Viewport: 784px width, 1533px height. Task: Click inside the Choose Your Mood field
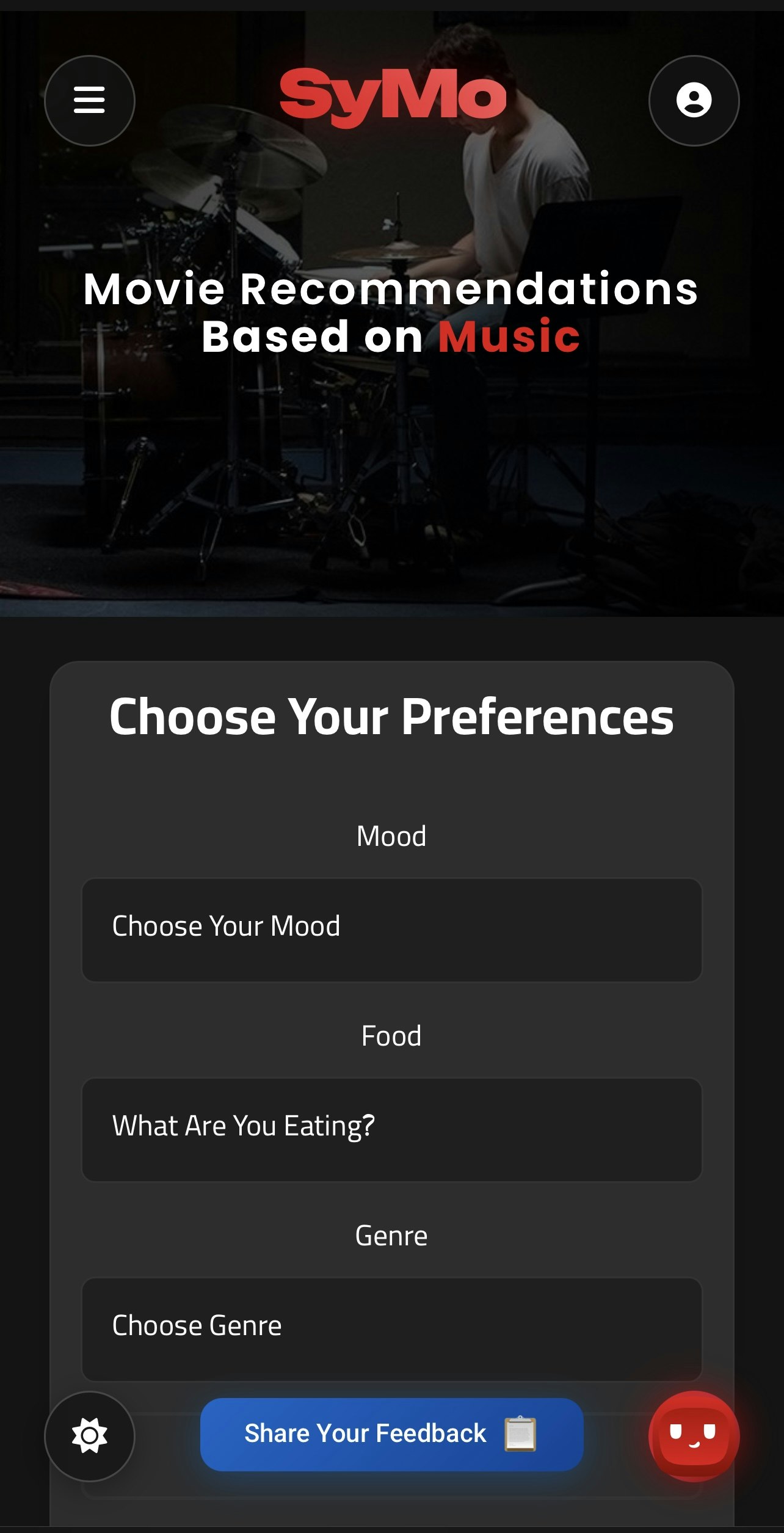click(393, 927)
